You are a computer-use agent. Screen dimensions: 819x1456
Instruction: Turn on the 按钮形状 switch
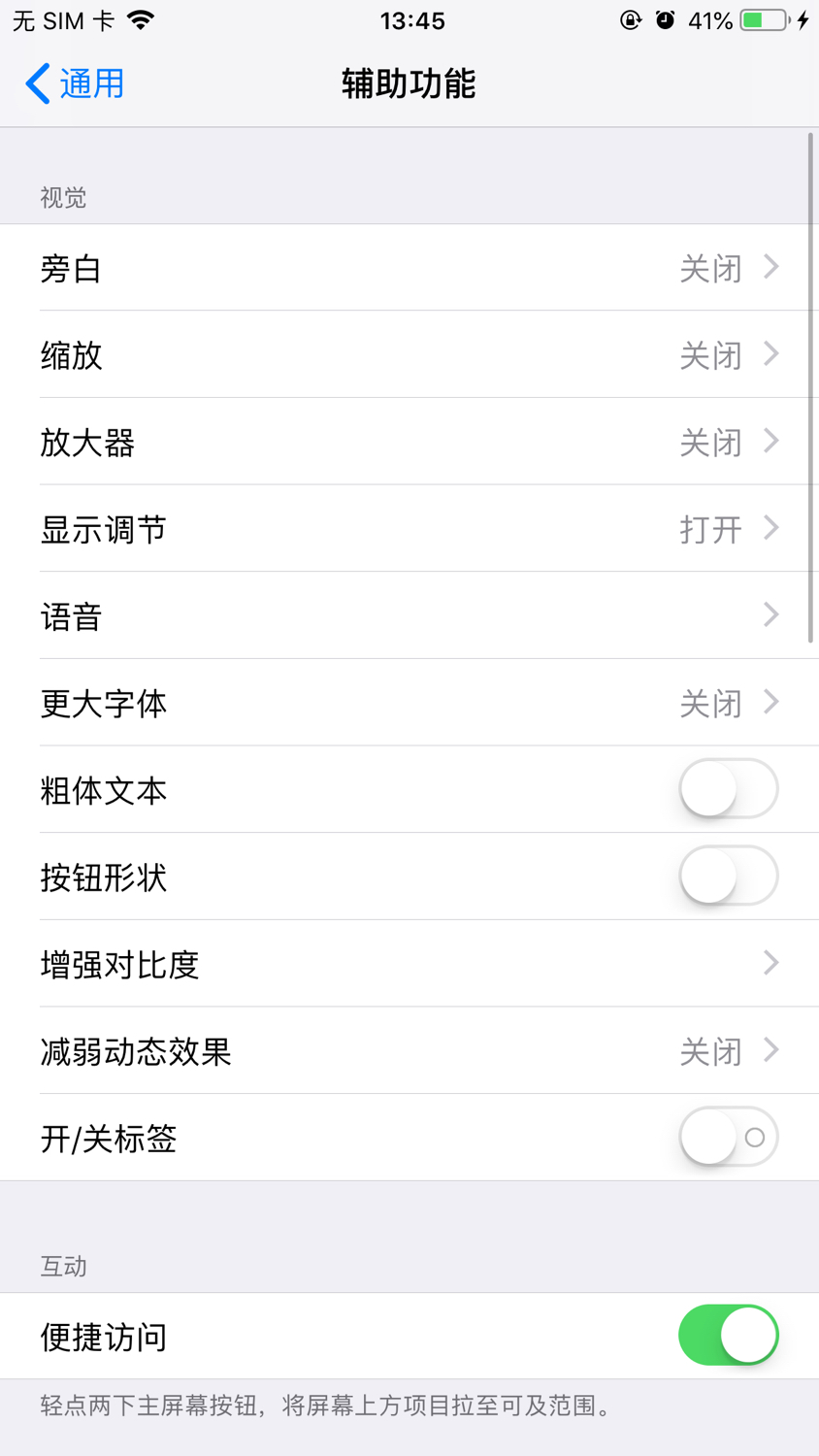pos(728,876)
